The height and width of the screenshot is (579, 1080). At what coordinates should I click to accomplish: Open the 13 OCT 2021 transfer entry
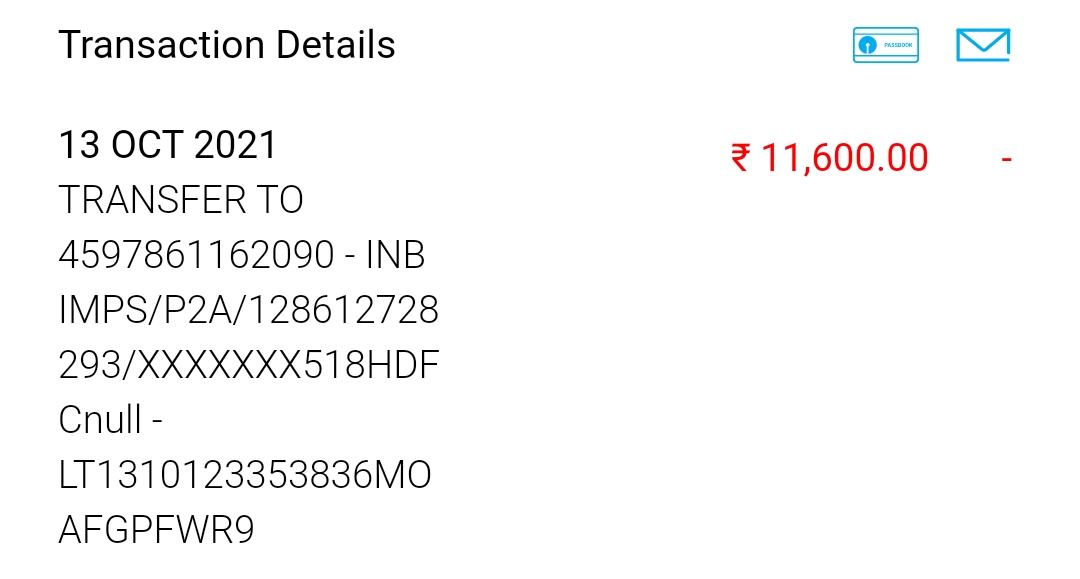click(x=250, y=336)
